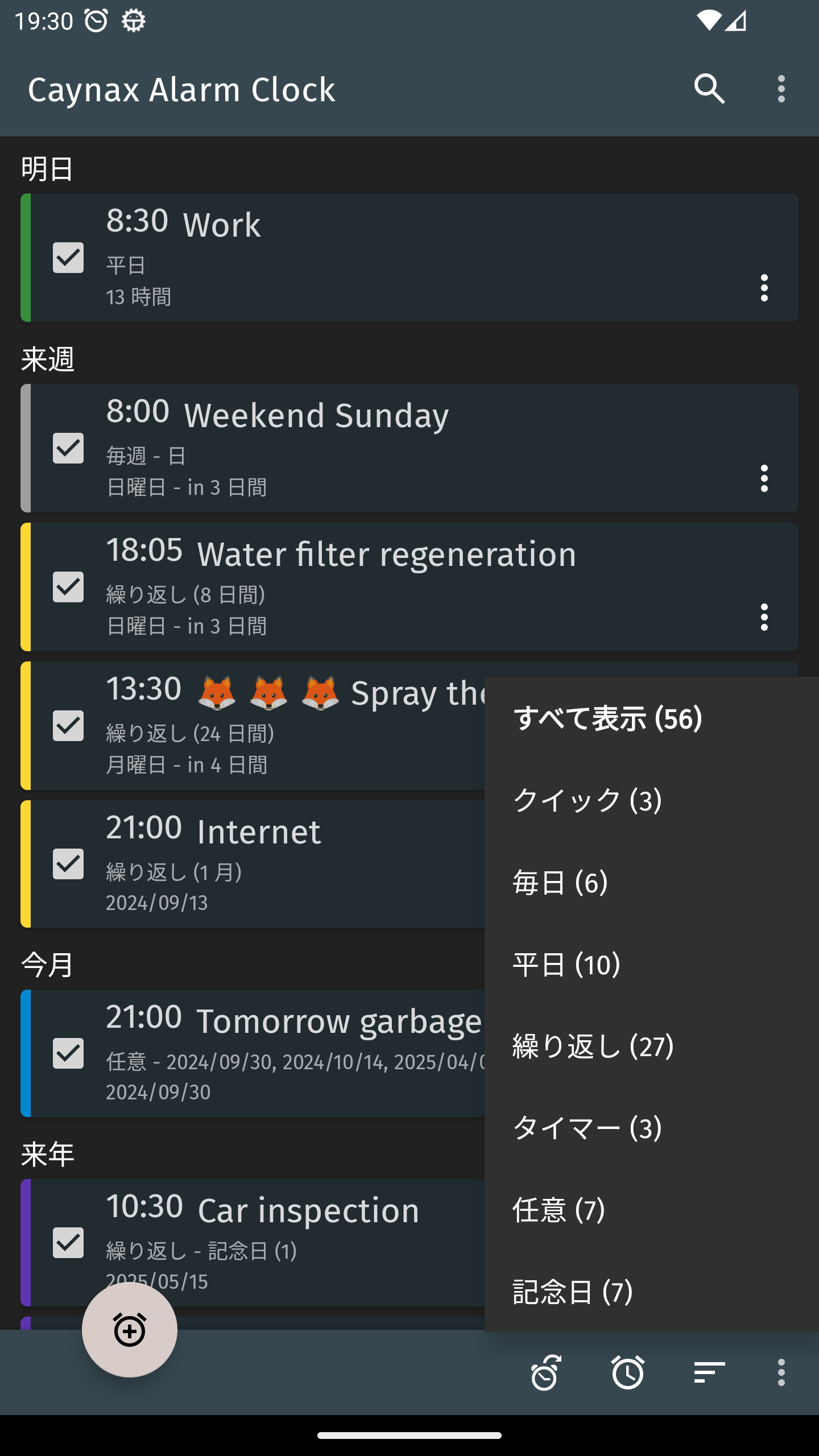Image resolution: width=819 pixels, height=1456 pixels.
Task: Open search in the app bar
Action: tap(709, 89)
